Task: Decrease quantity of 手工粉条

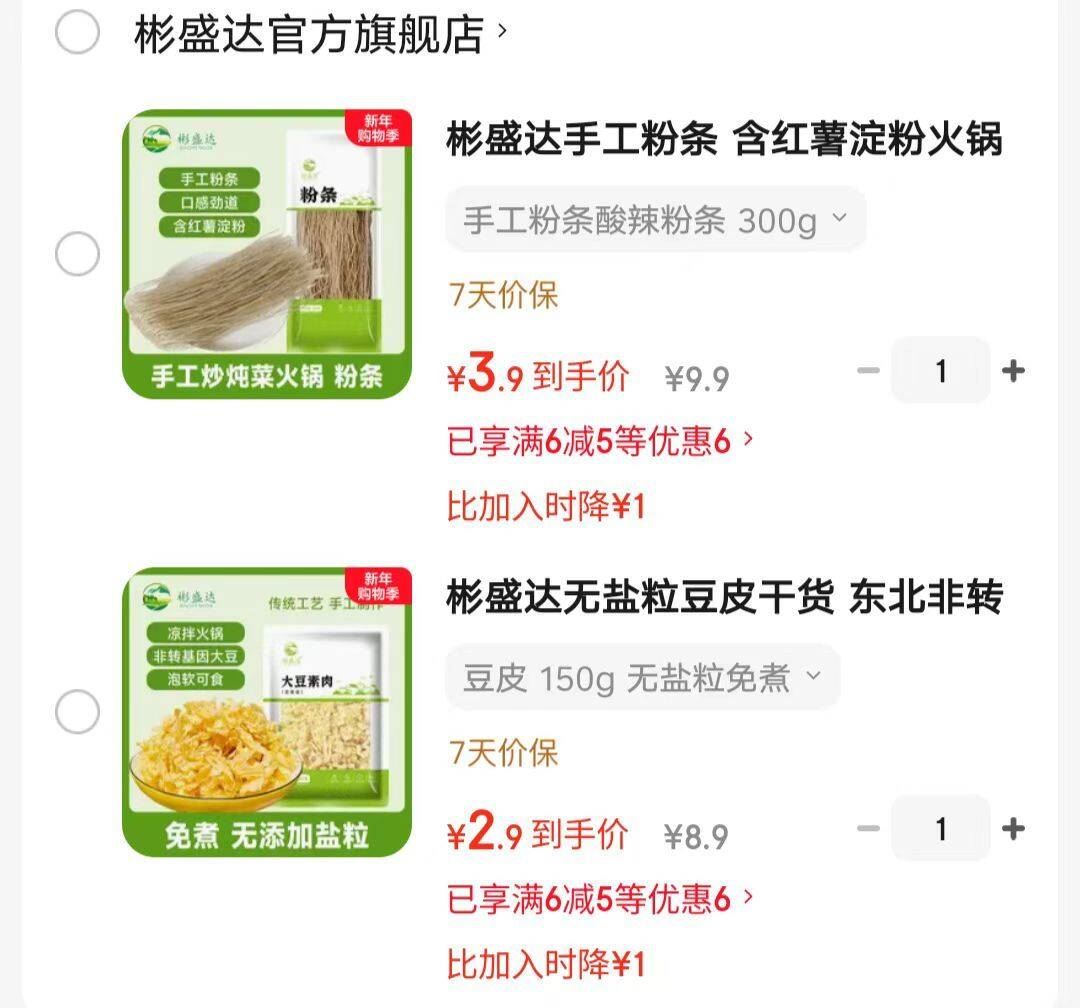Action: (868, 371)
